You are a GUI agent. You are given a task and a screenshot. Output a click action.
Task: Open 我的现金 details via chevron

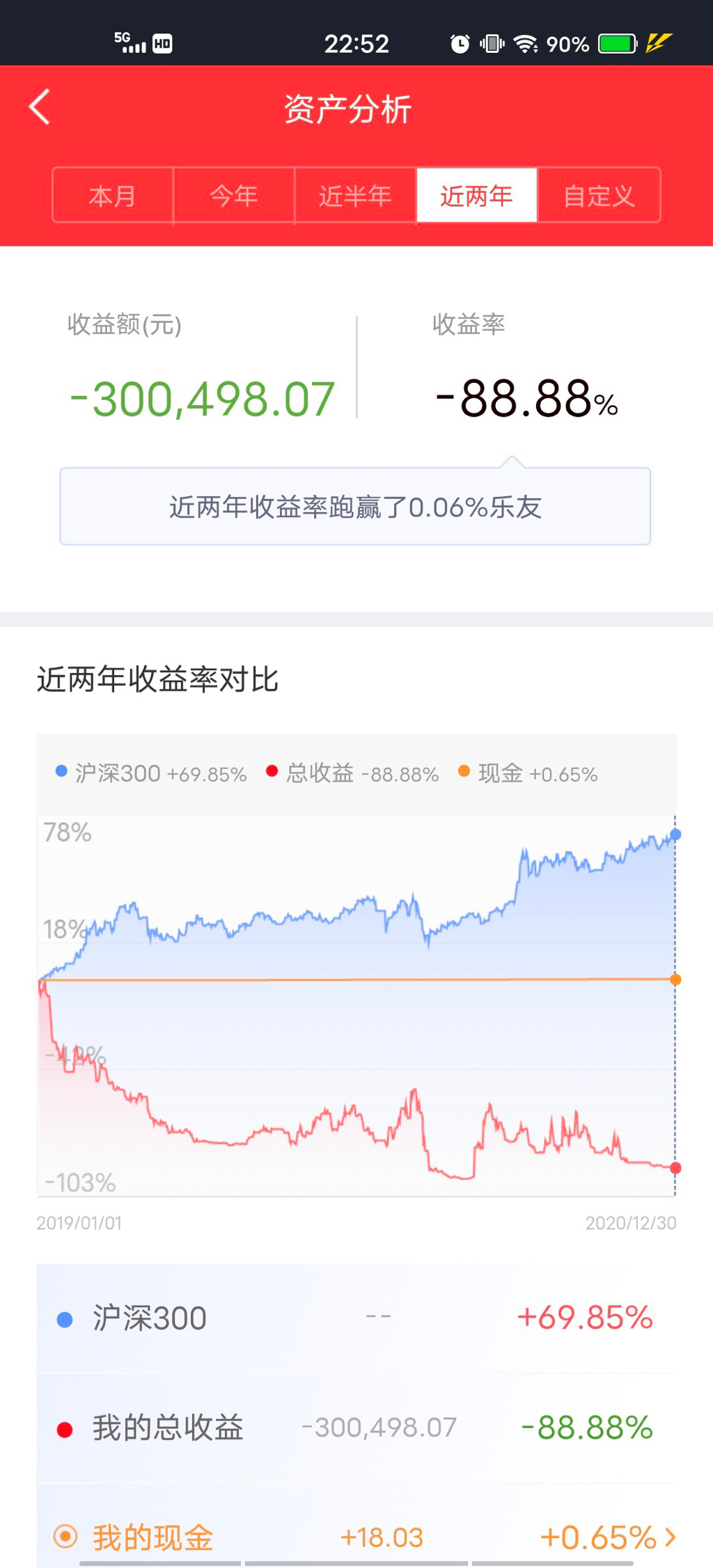pos(670,1537)
